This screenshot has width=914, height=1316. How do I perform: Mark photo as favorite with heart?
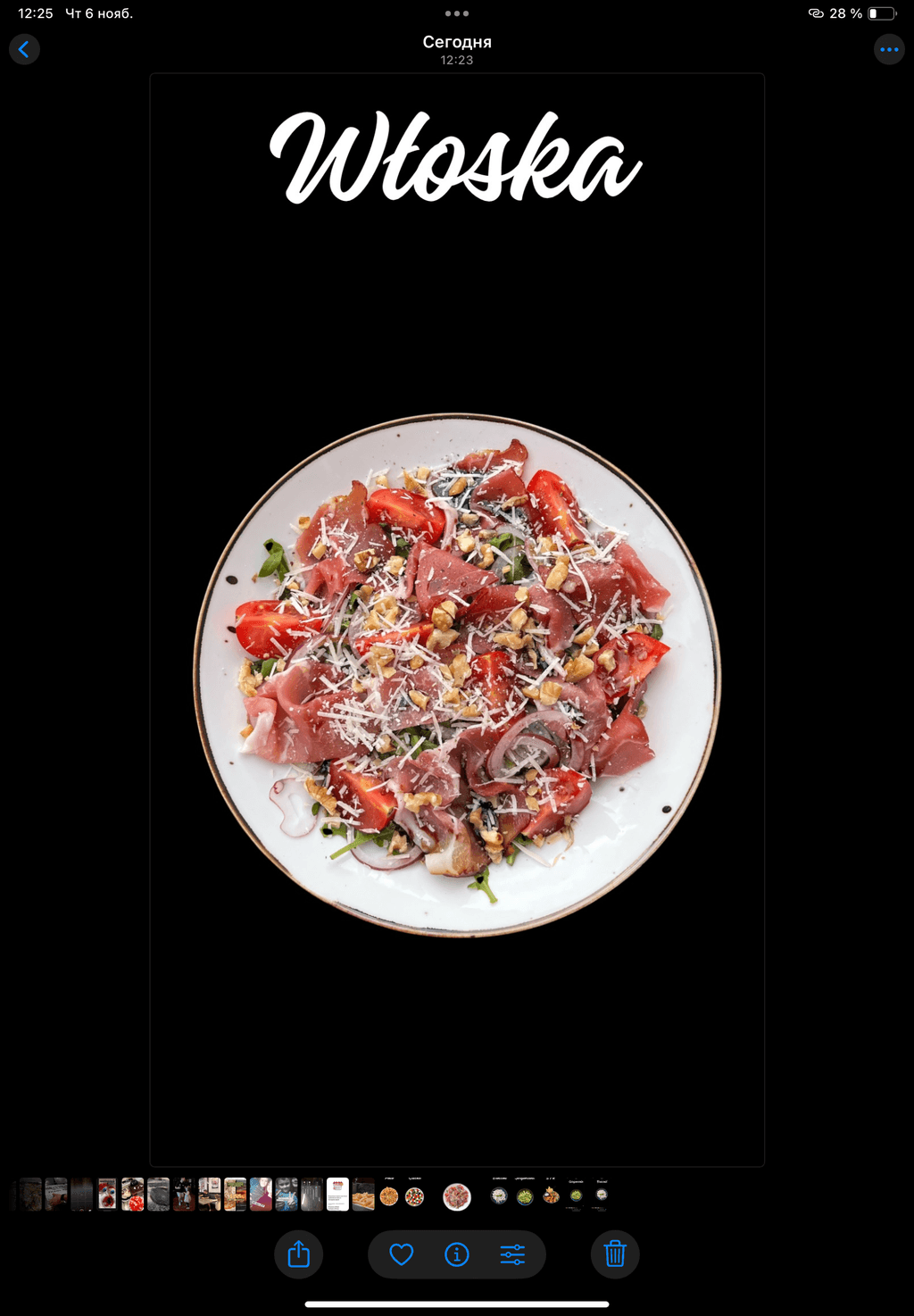(402, 1254)
